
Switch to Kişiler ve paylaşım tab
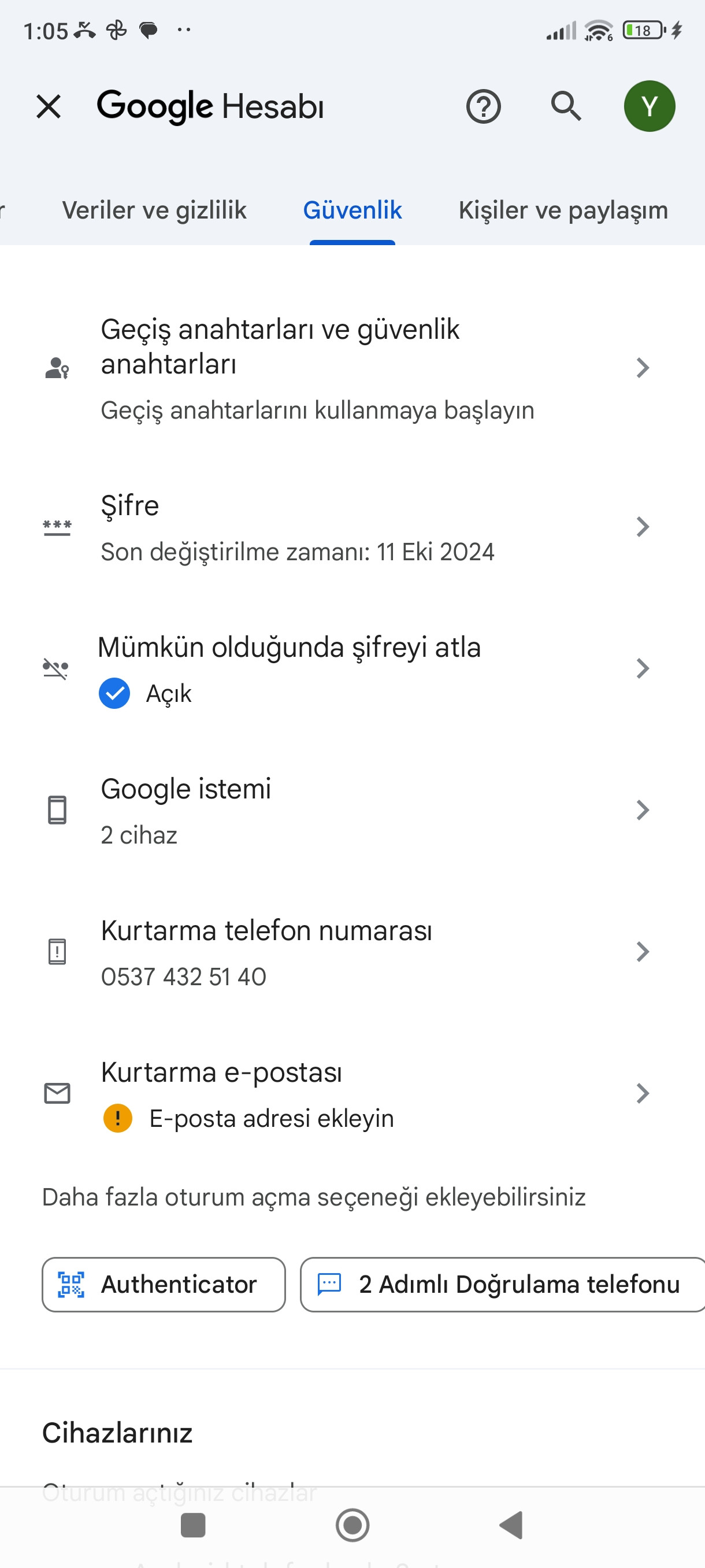tap(563, 210)
